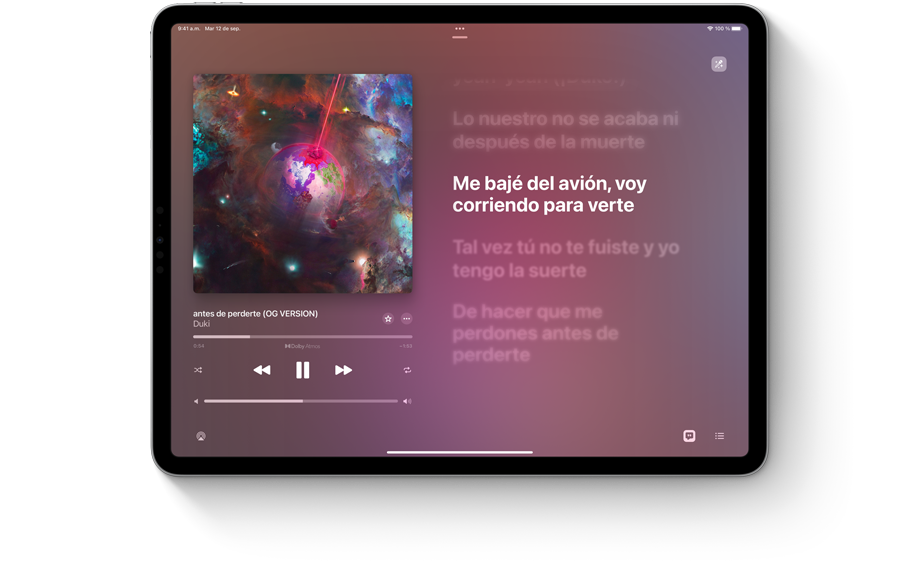
Task: Open AirPlay output options
Action: click(x=201, y=436)
